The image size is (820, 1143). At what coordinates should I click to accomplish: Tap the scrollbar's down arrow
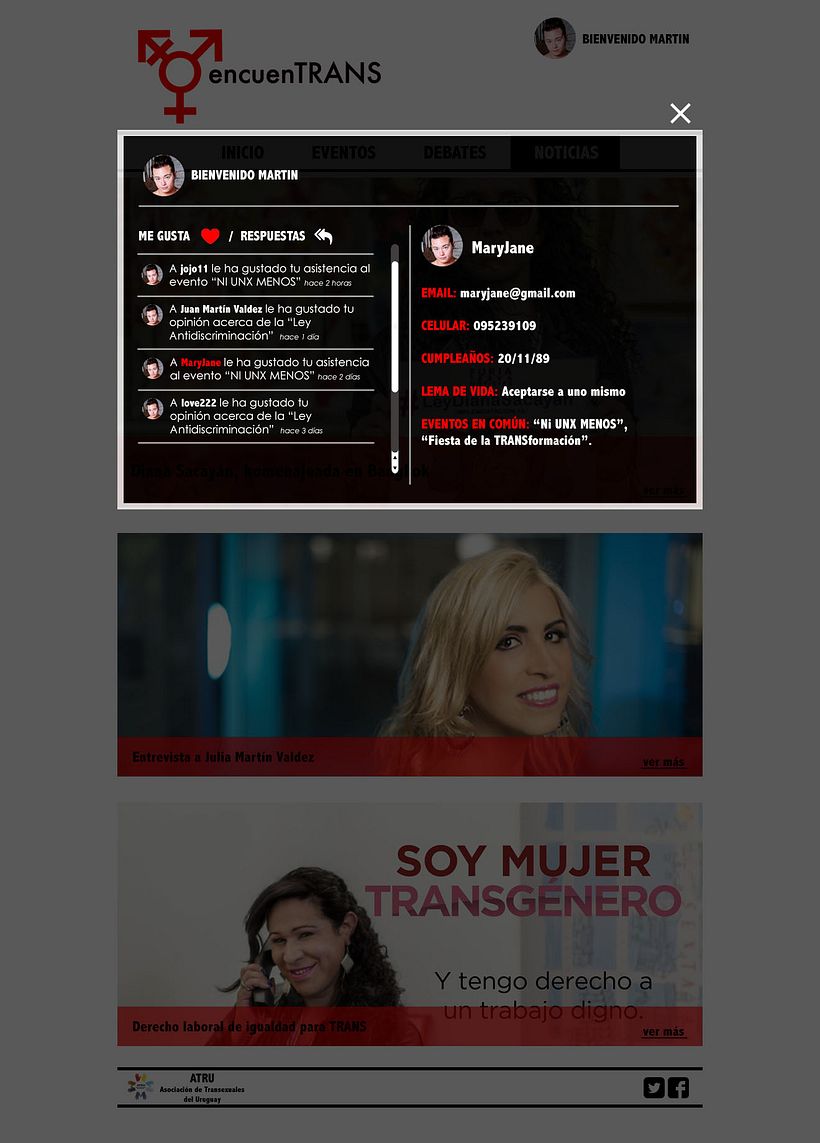click(x=395, y=467)
